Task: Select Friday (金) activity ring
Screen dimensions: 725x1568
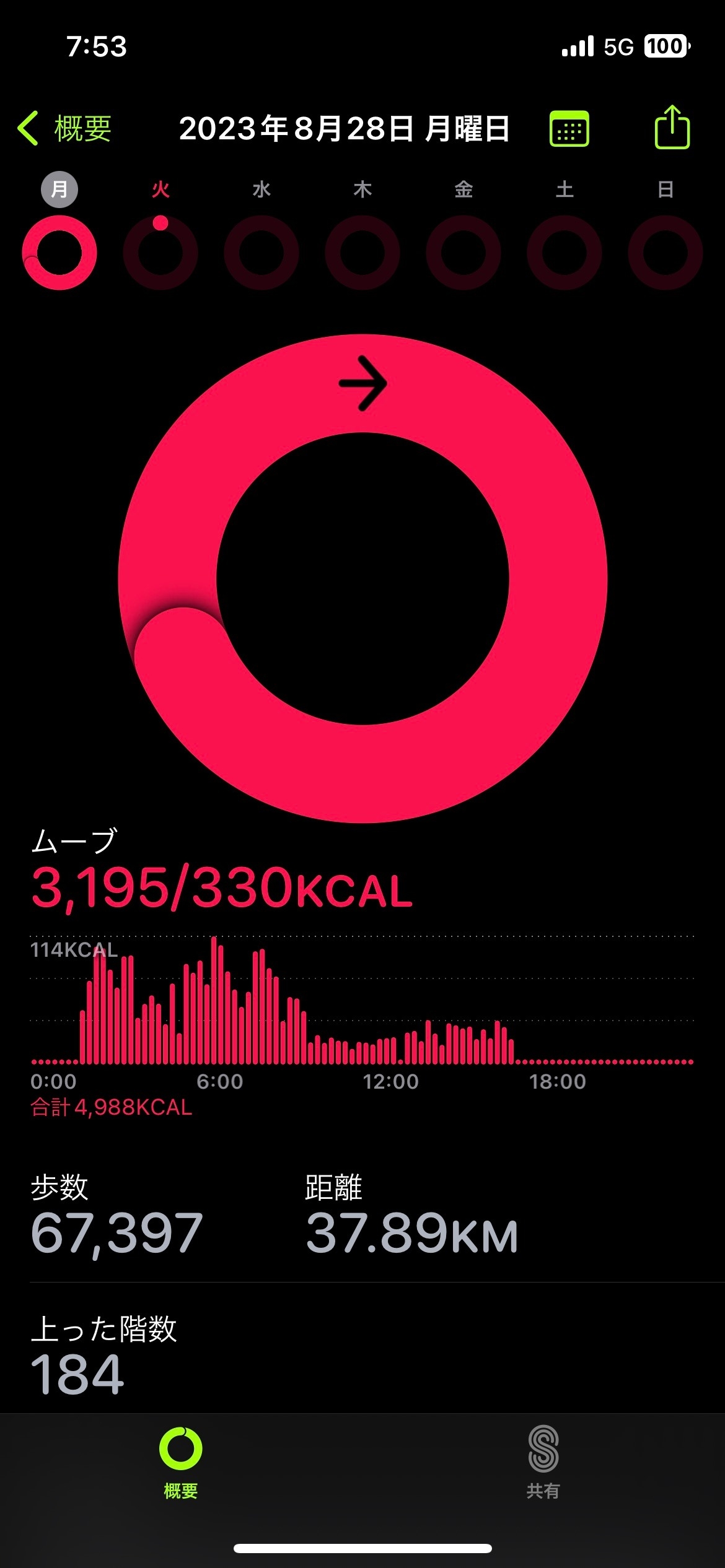Action: point(464,253)
